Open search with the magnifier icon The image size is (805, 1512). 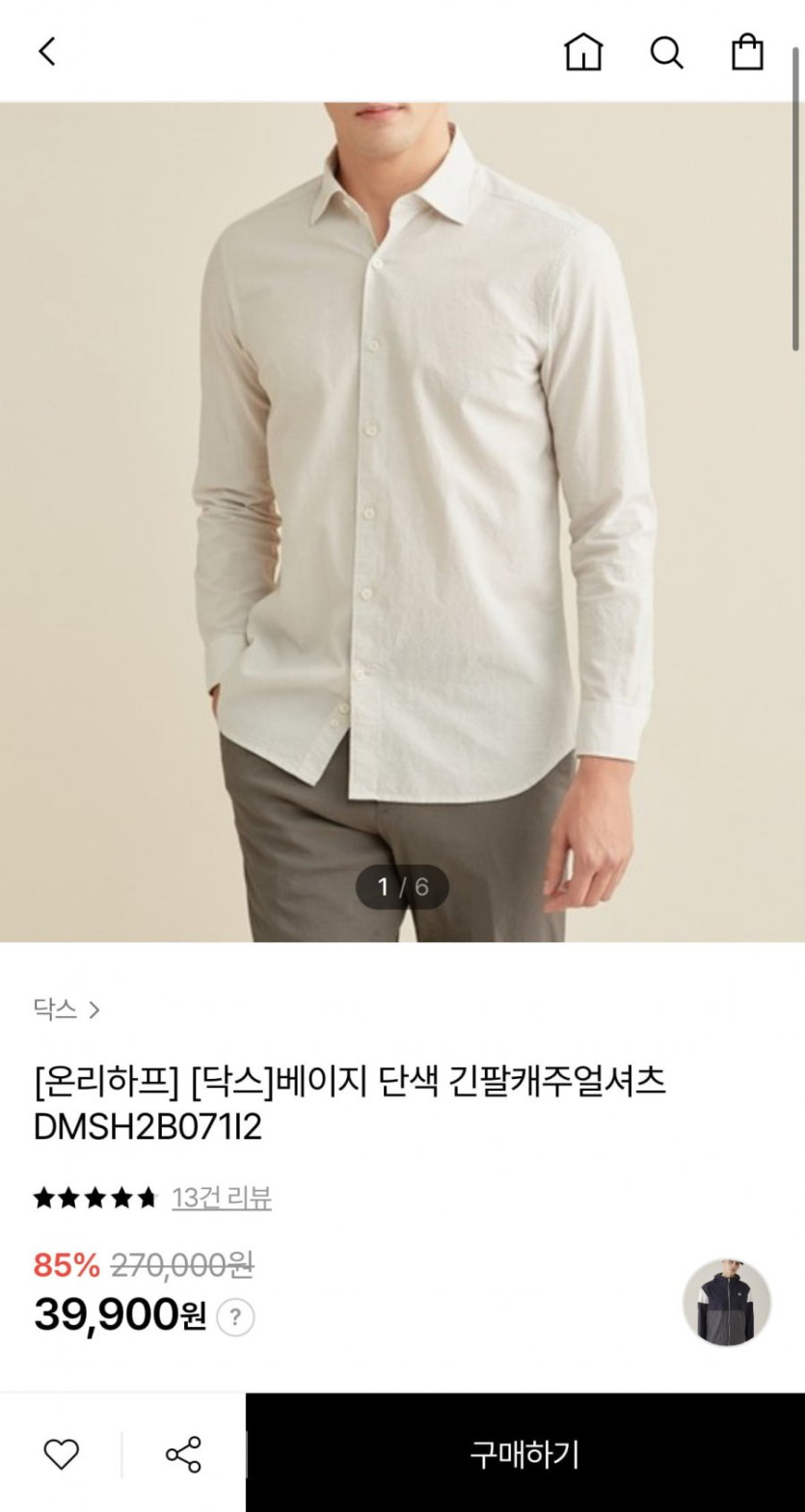pyautogui.click(x=666, y=52)
